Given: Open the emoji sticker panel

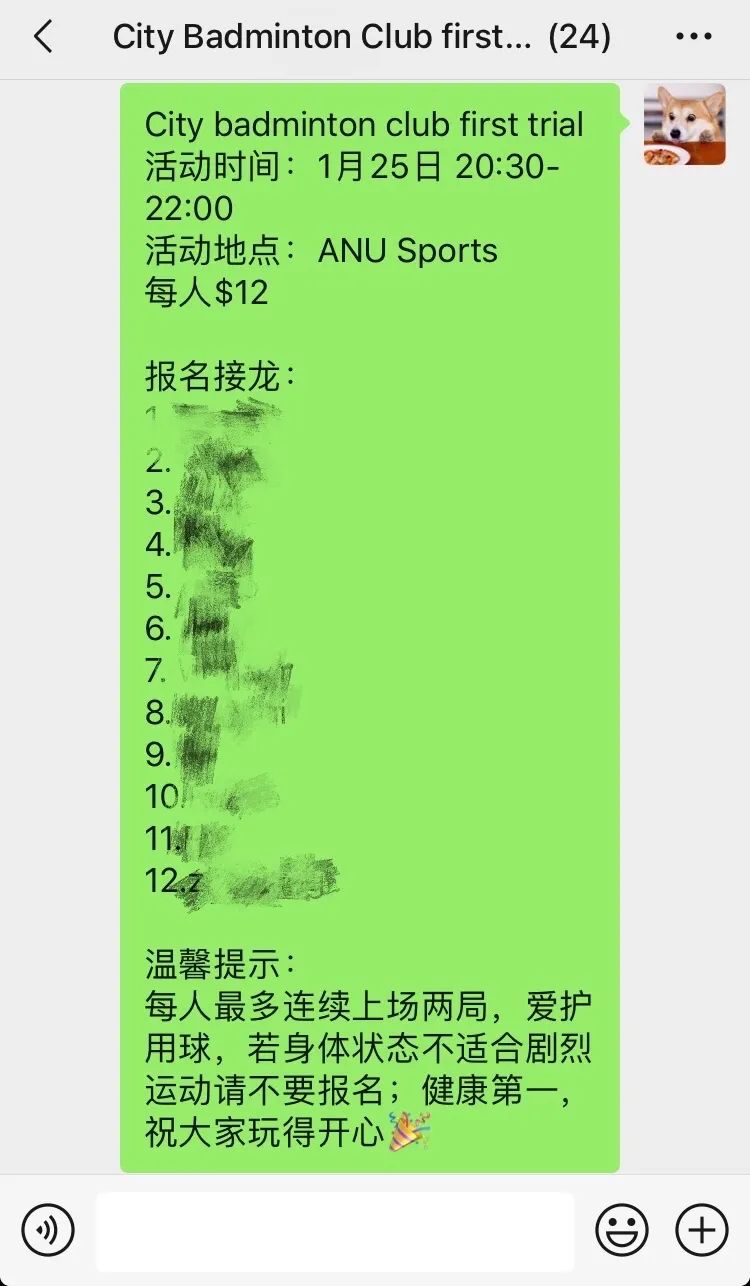Looking at the screenshot, I should coord(622,1230).
